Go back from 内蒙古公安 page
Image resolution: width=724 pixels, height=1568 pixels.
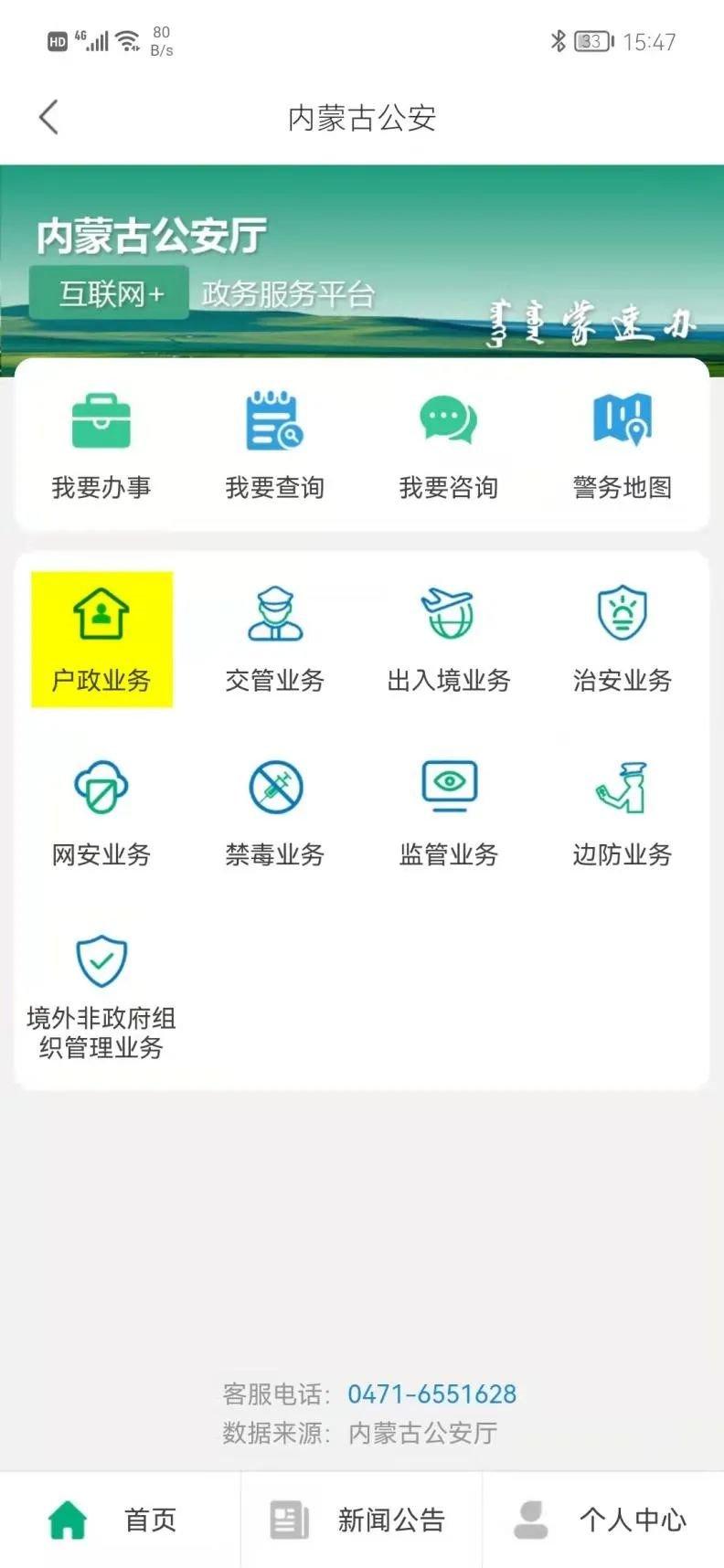click(49, 117)
